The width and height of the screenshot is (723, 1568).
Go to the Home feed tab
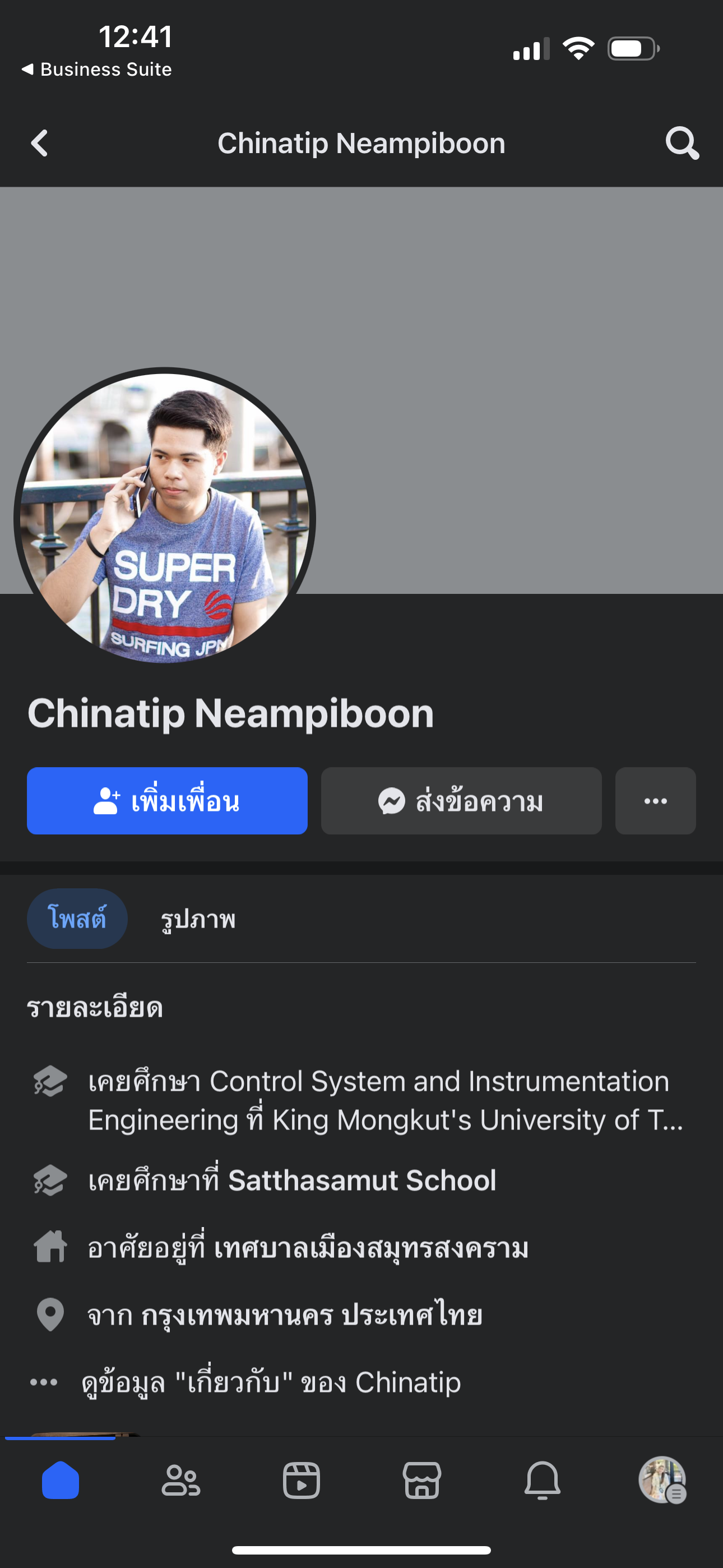61,1480
